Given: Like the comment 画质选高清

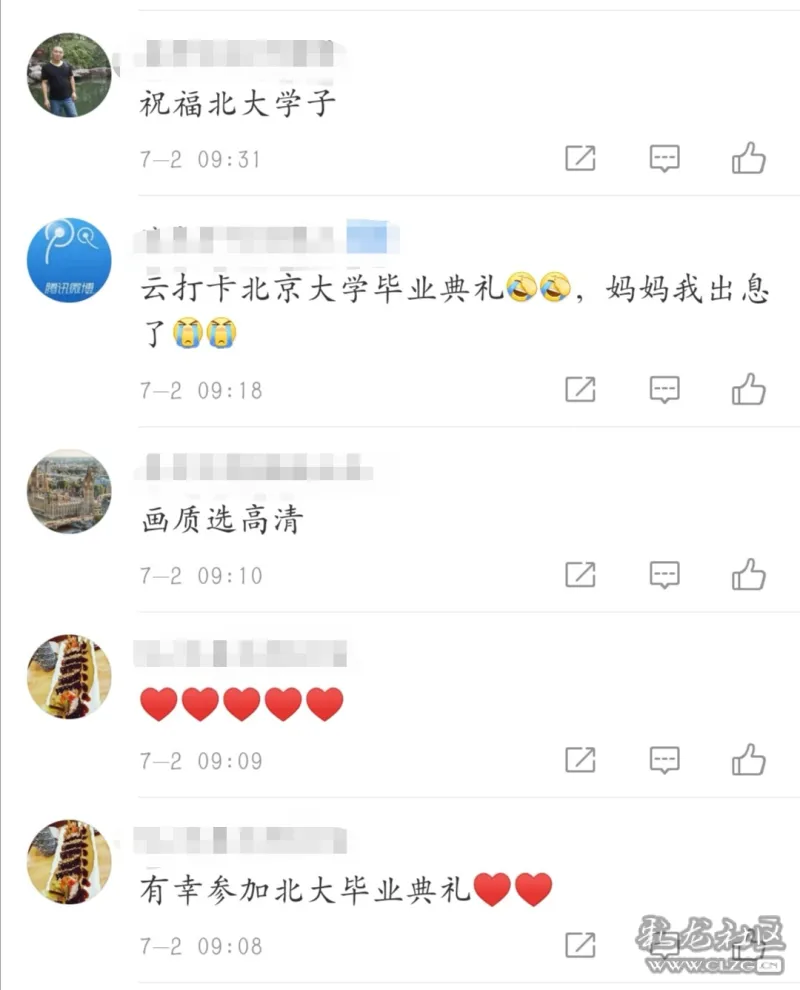Looking at the screenshot, I should [748, 575].
